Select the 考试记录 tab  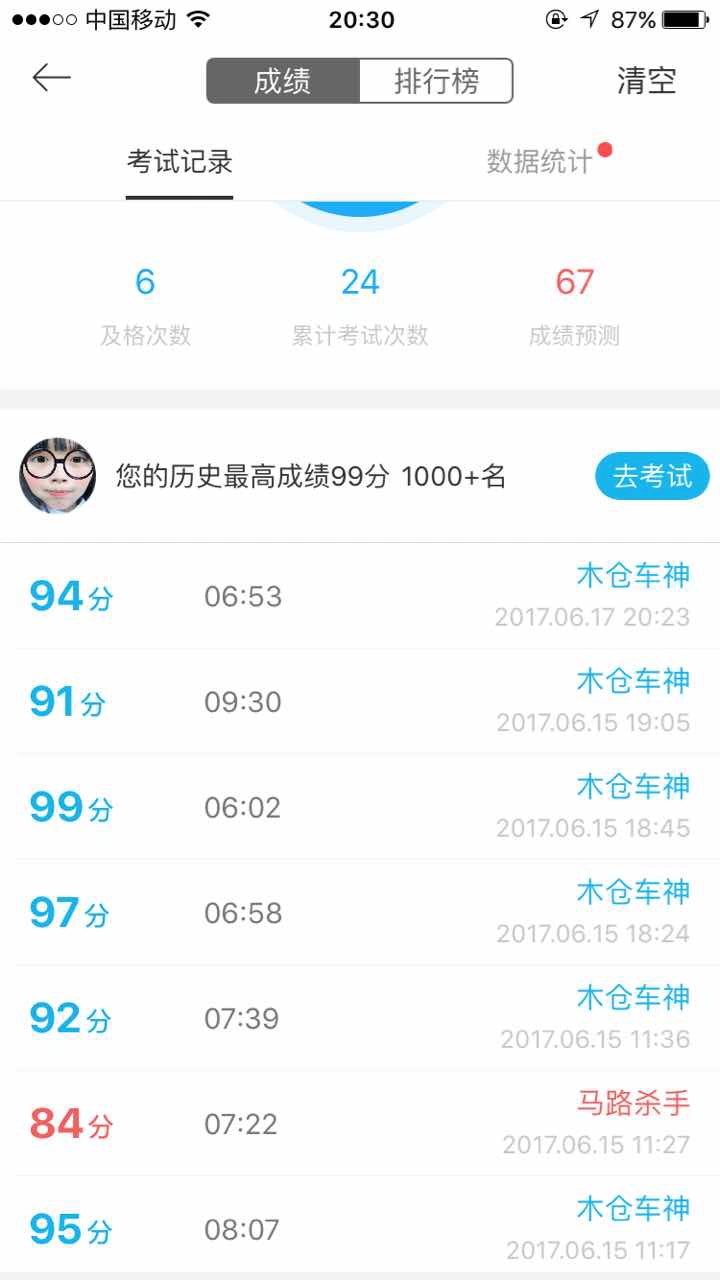pos(180,162)
